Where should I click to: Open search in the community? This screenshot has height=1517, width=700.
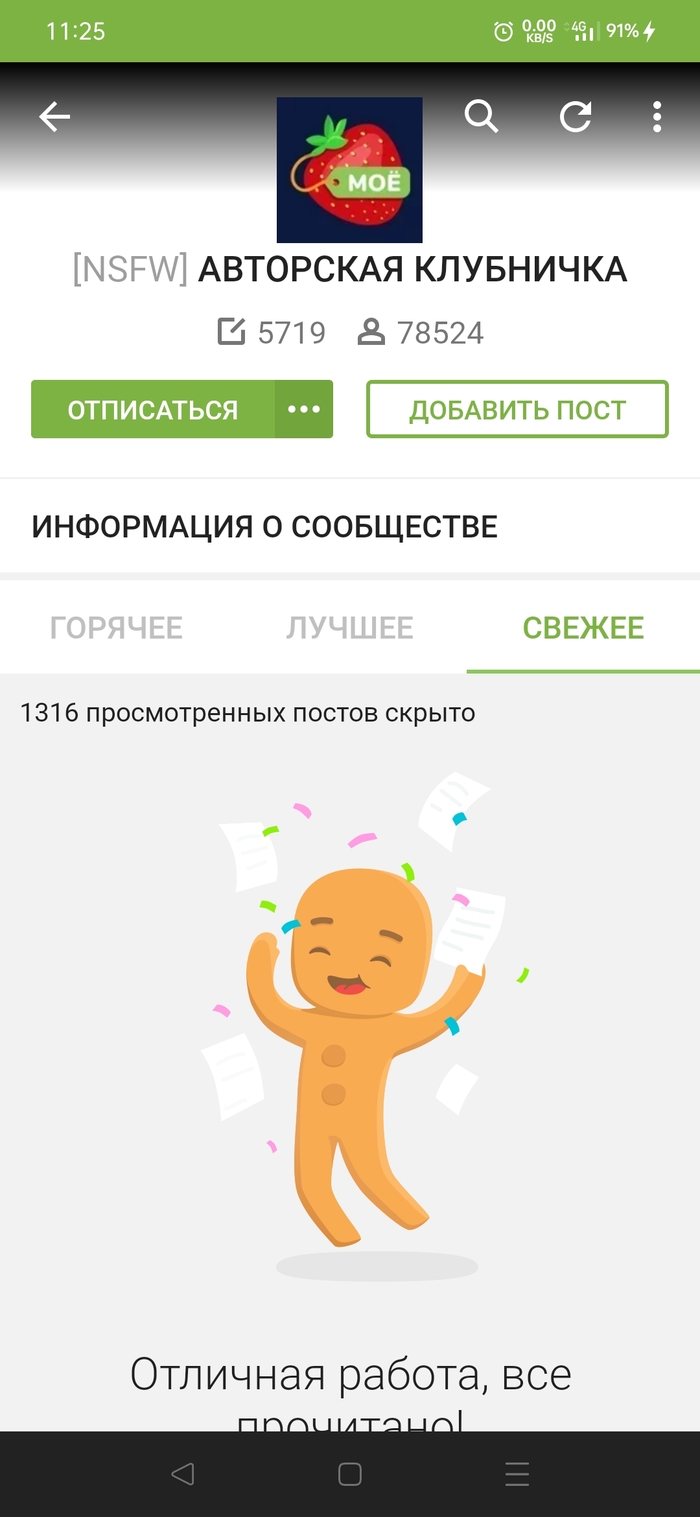click(x=481, y=117)
